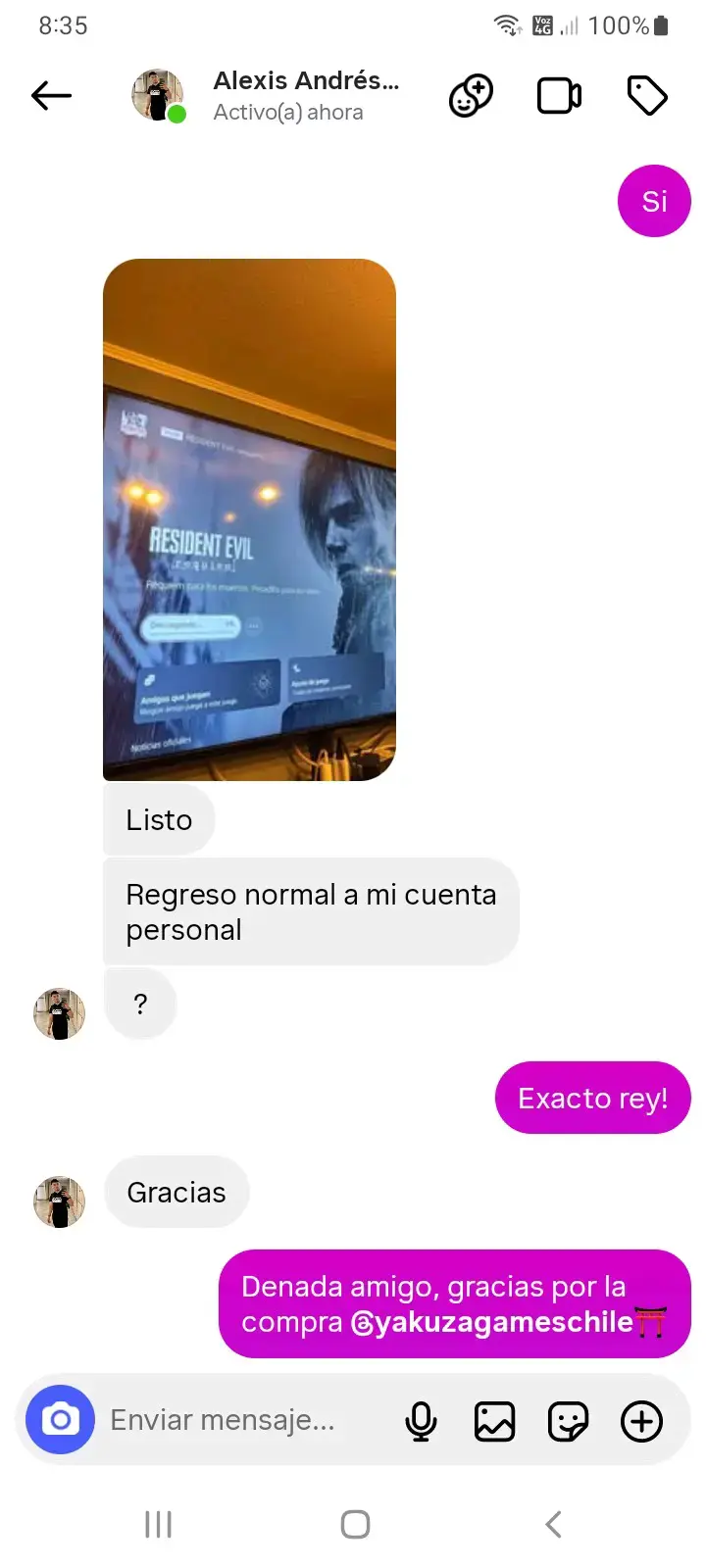Viewport: 706px width, 1568px height.
Task: Pick an image from the gallery
Action: click(x=494, y=1421)
